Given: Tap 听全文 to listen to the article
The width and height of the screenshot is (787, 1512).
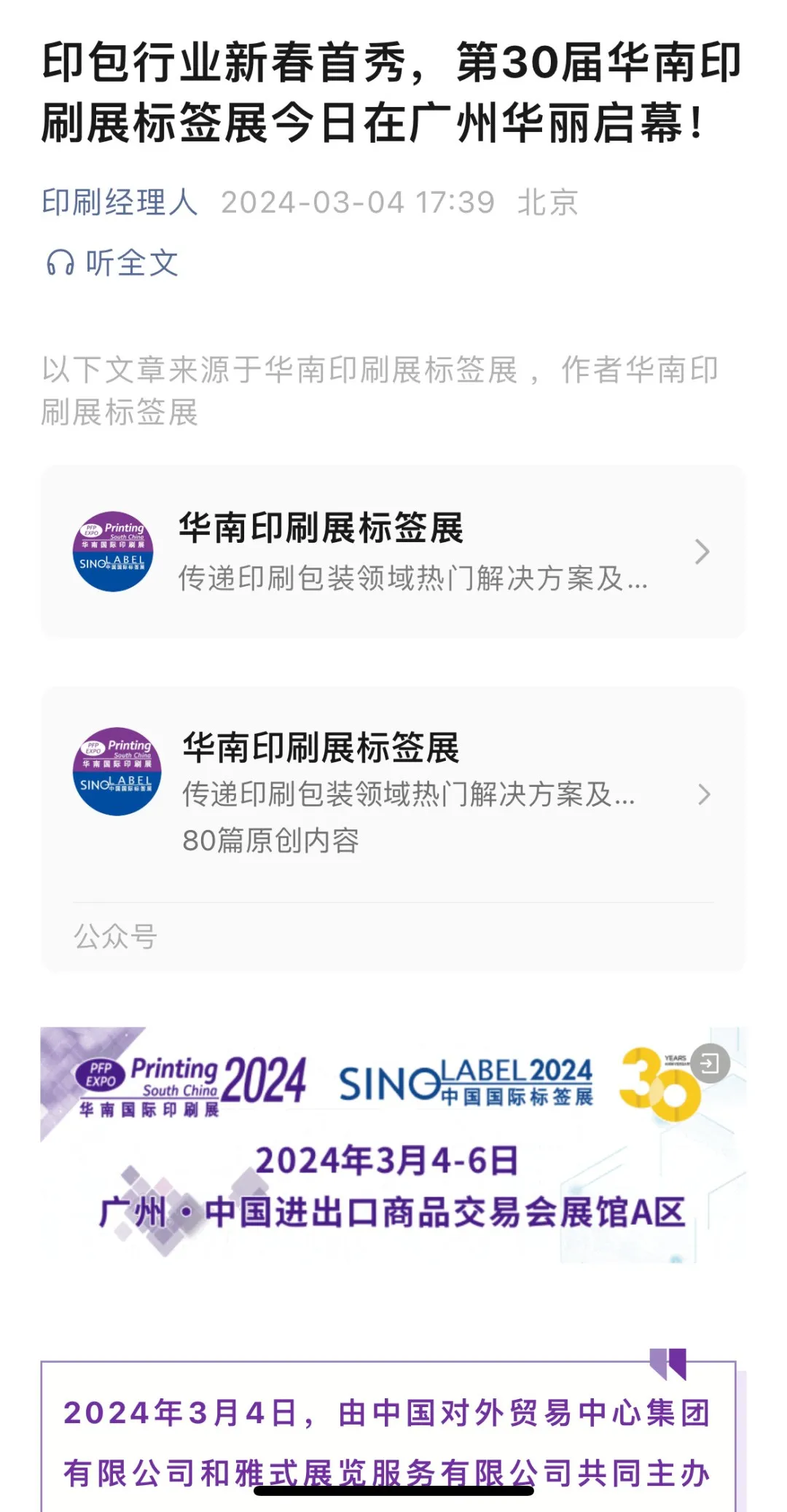Looking at the screenshot, I should (112, 263).
